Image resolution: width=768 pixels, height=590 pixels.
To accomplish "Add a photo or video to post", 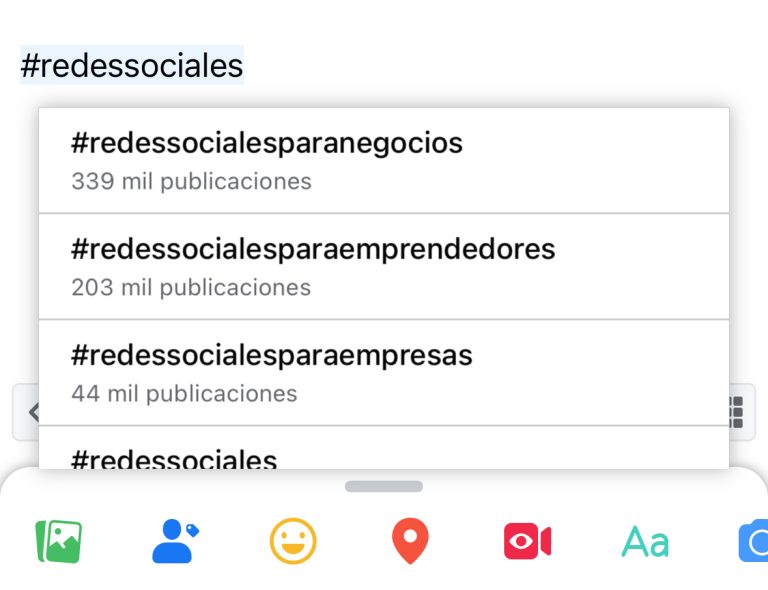I will click(x=59, y=542).
